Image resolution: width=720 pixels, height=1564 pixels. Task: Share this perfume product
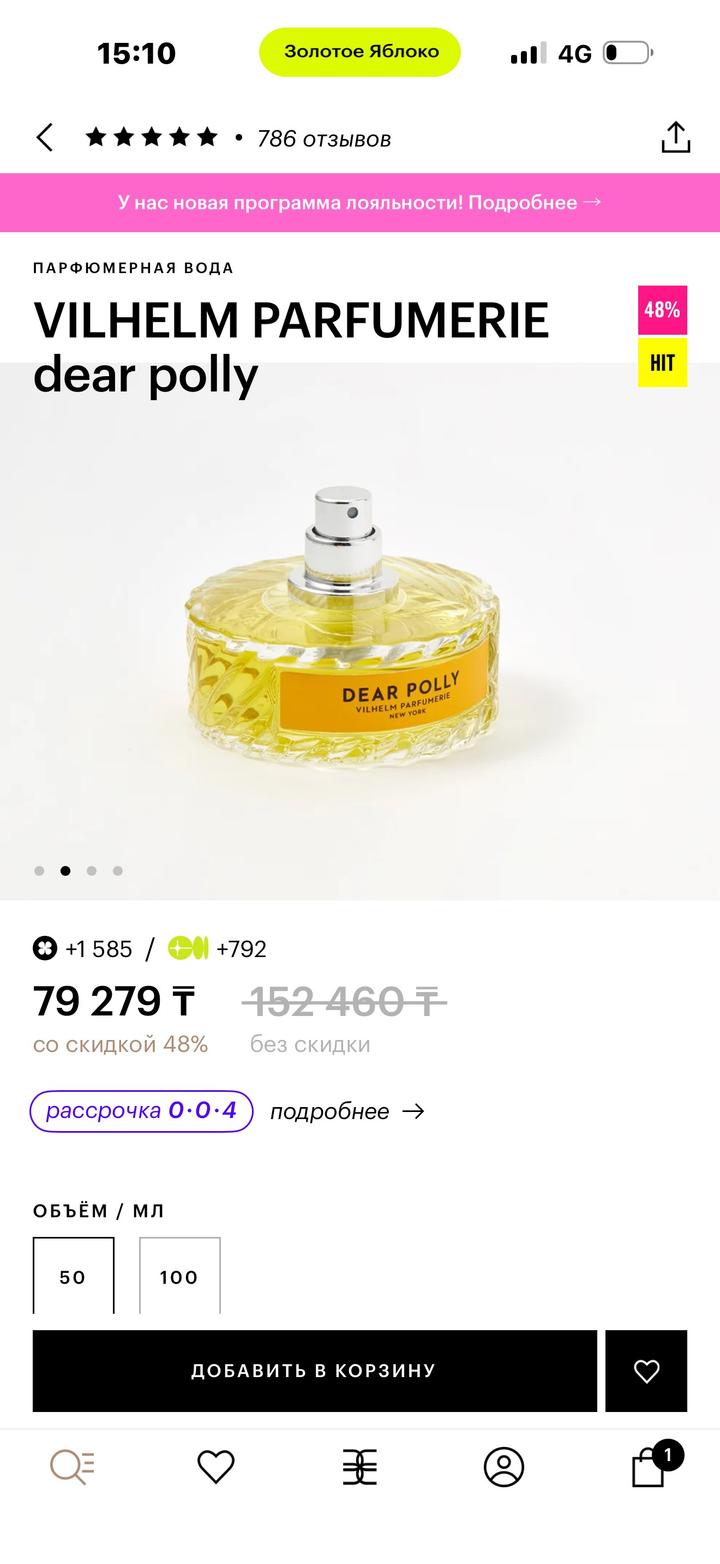coord(676,138)
